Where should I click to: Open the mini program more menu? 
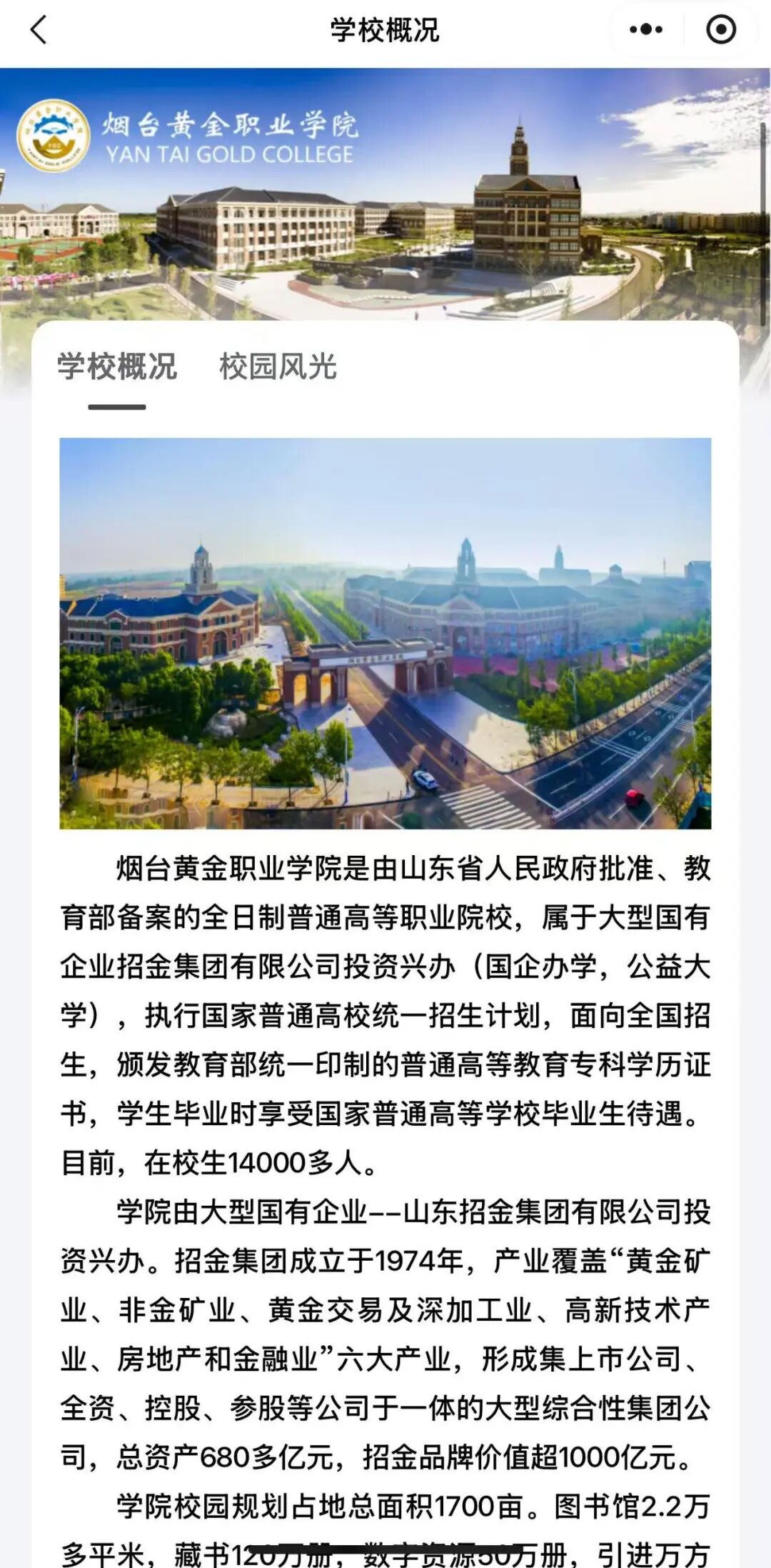point(645,30)
